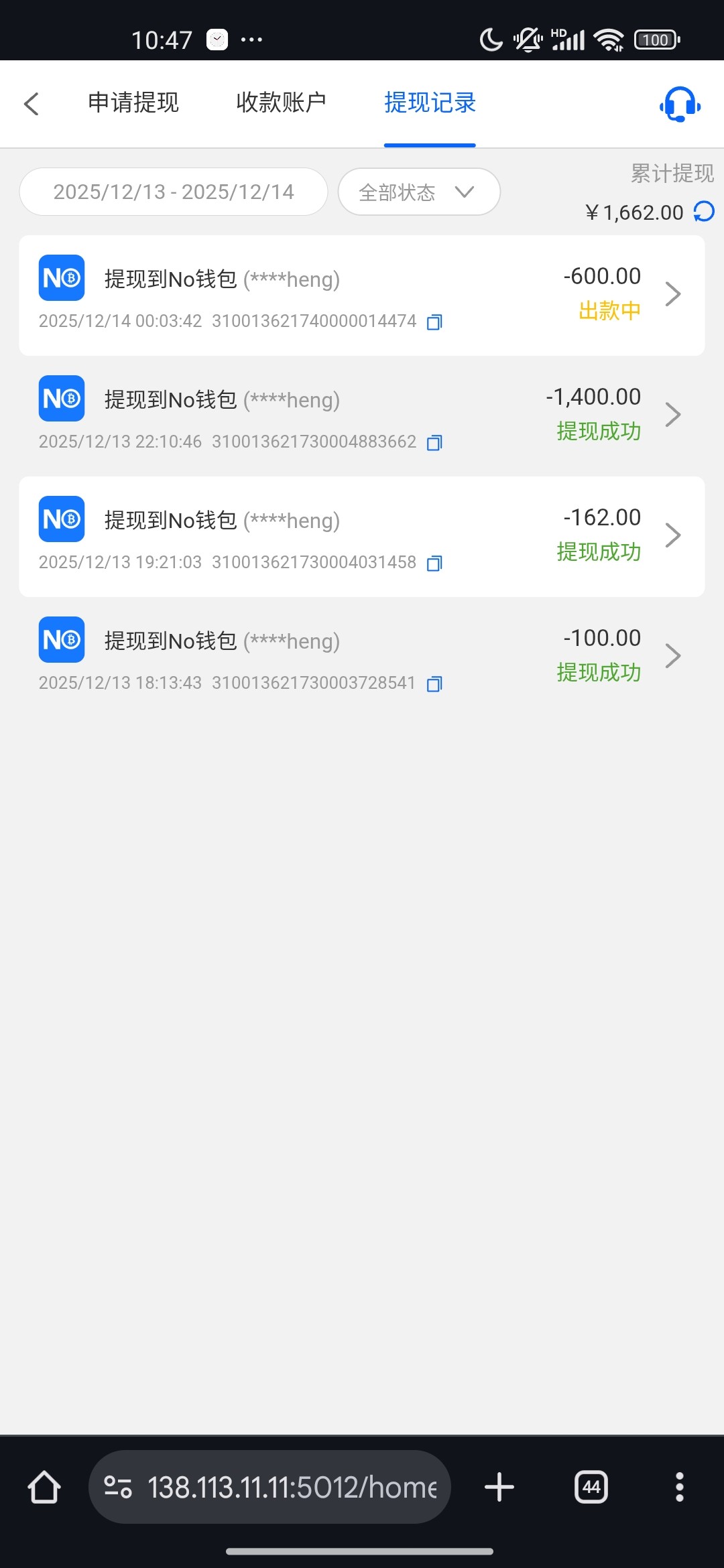
Task: Copy order number 310013621730004031458
Action: (x=434, y=564)
